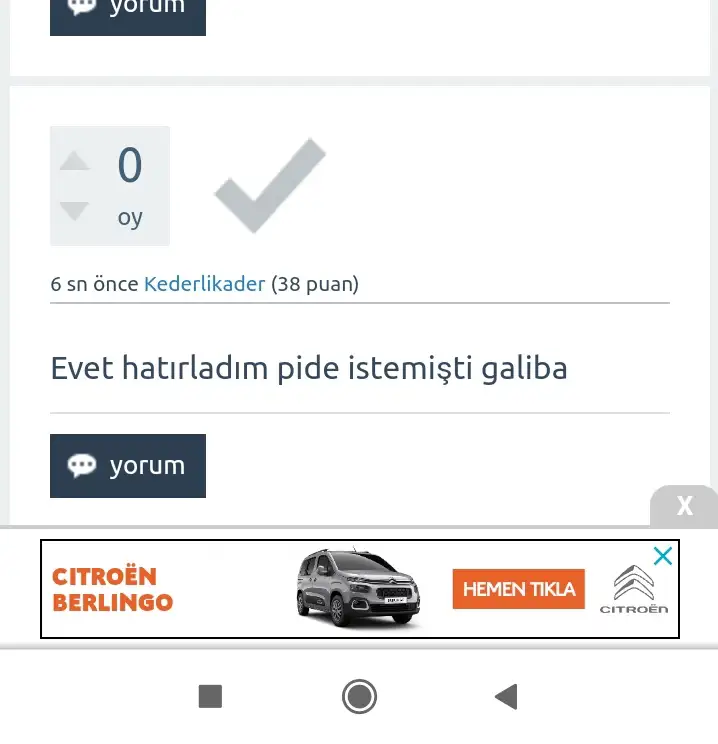The height and width of the screenshot is (744, 718).
Task: Tap HEMEN TIKLA in the Citroën ad
Action: 518,589
